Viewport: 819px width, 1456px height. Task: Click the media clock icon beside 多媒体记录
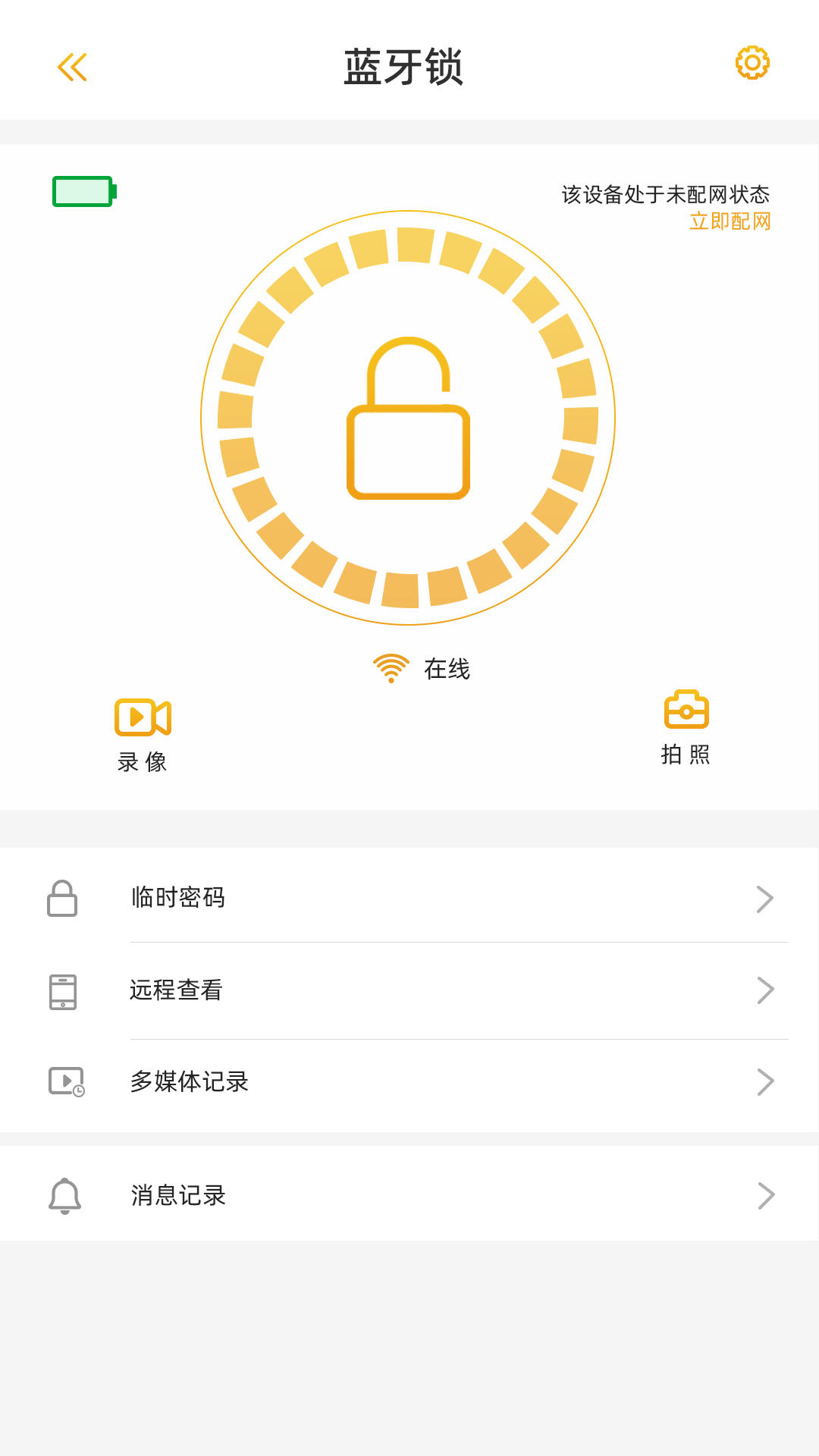point(66,1082)
